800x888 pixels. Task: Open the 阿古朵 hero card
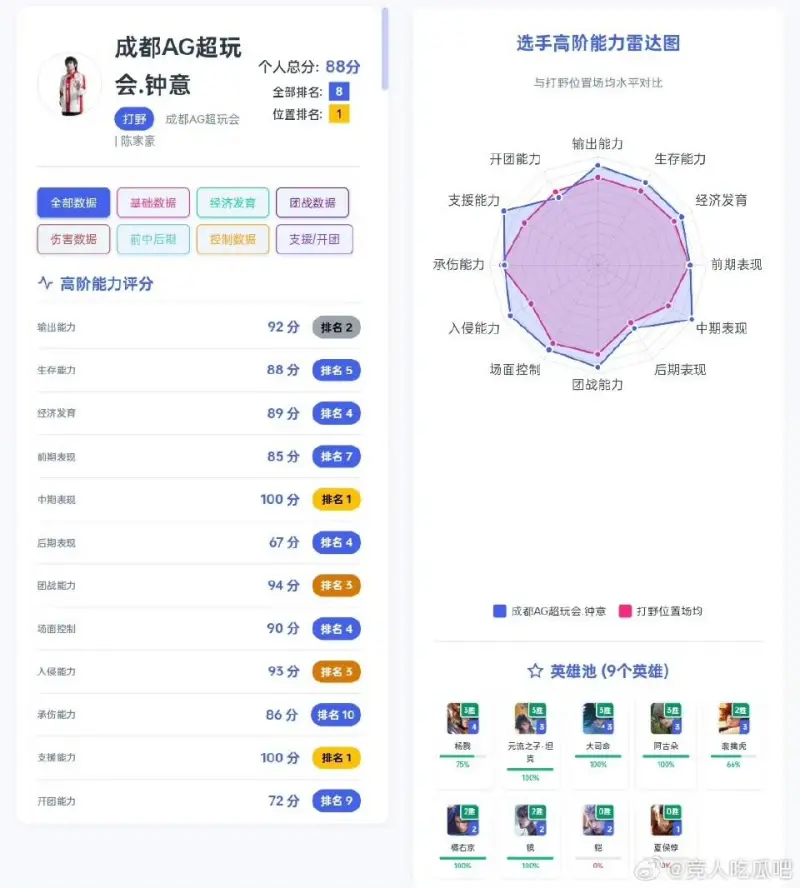[666, 735]
